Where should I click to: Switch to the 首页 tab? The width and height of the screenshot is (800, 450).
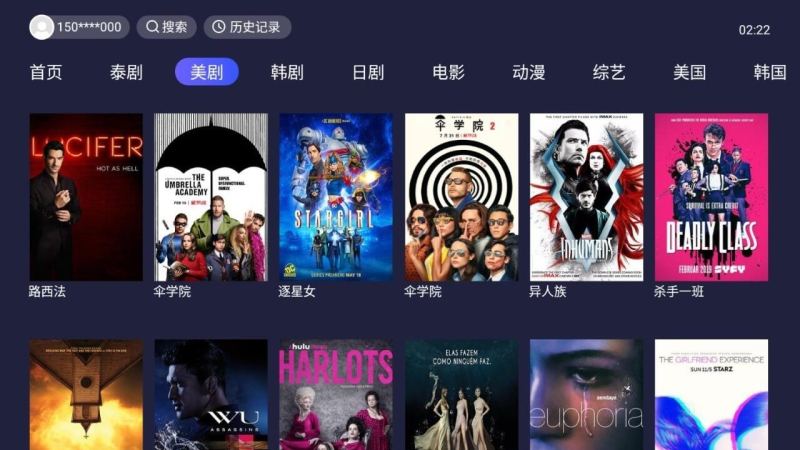46,72
